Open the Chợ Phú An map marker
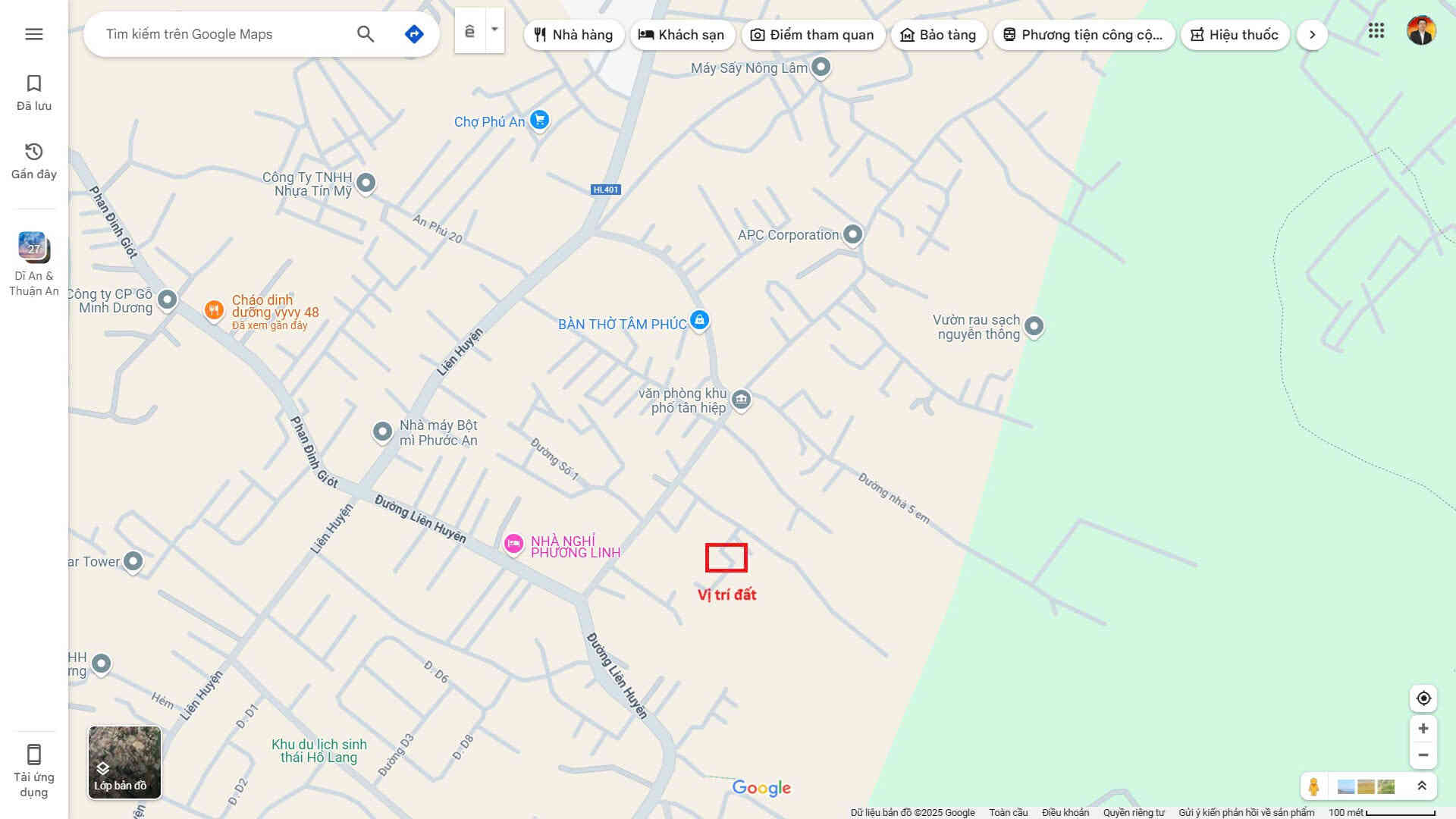The image size is (1456, 819). click(x=539, y=120)
